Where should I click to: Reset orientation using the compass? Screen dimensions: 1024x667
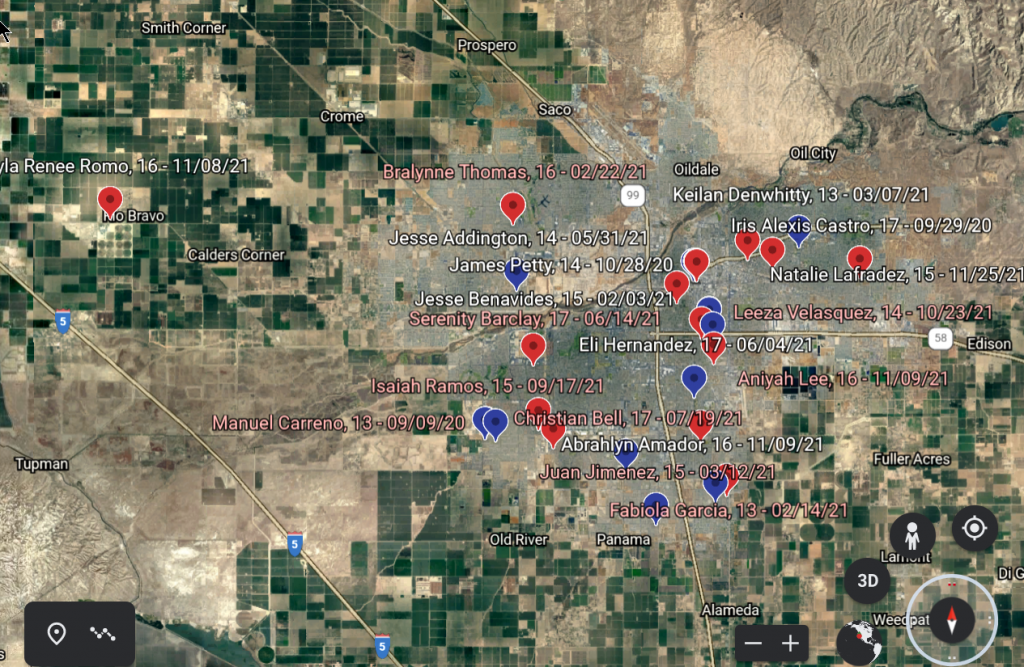[951, 618]
